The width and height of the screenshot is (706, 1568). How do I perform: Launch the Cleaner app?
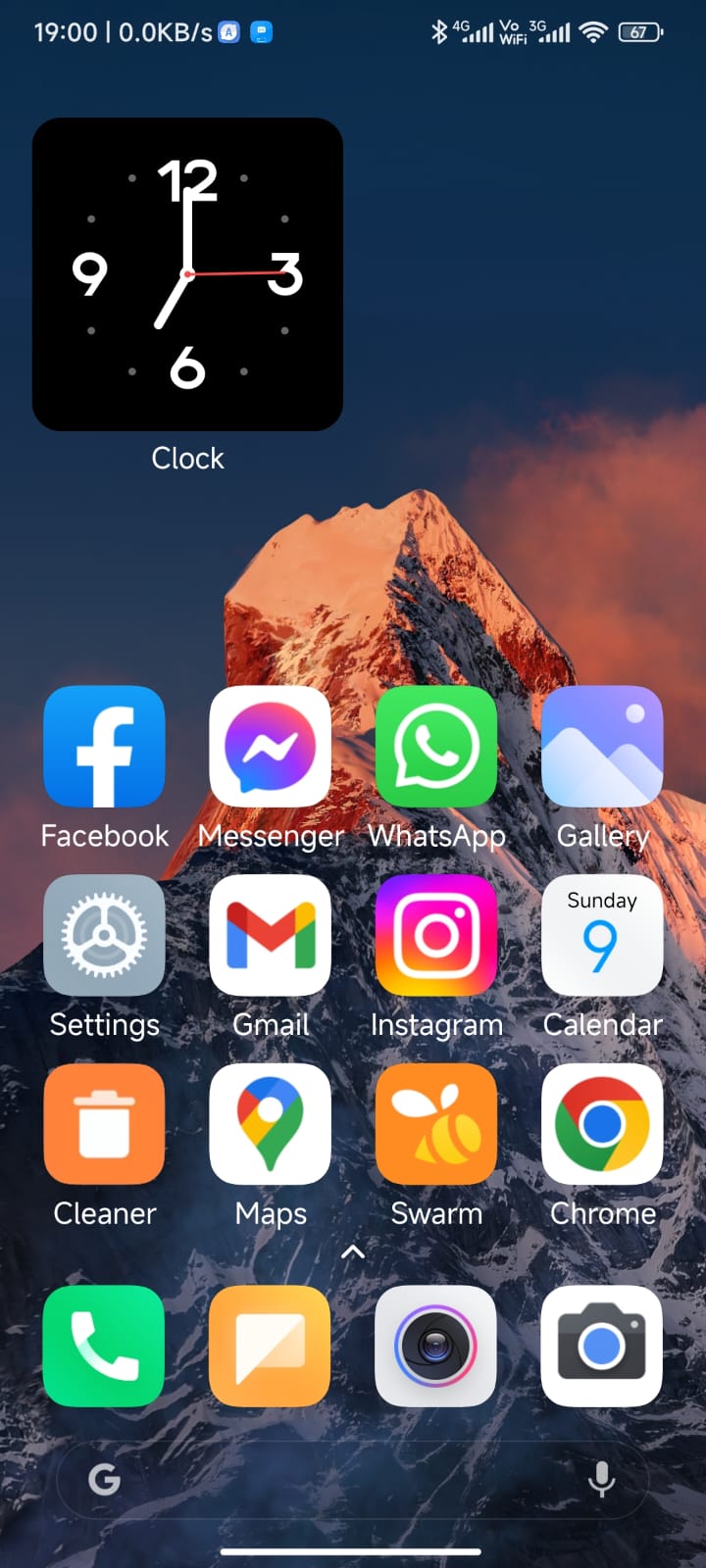104,1125
